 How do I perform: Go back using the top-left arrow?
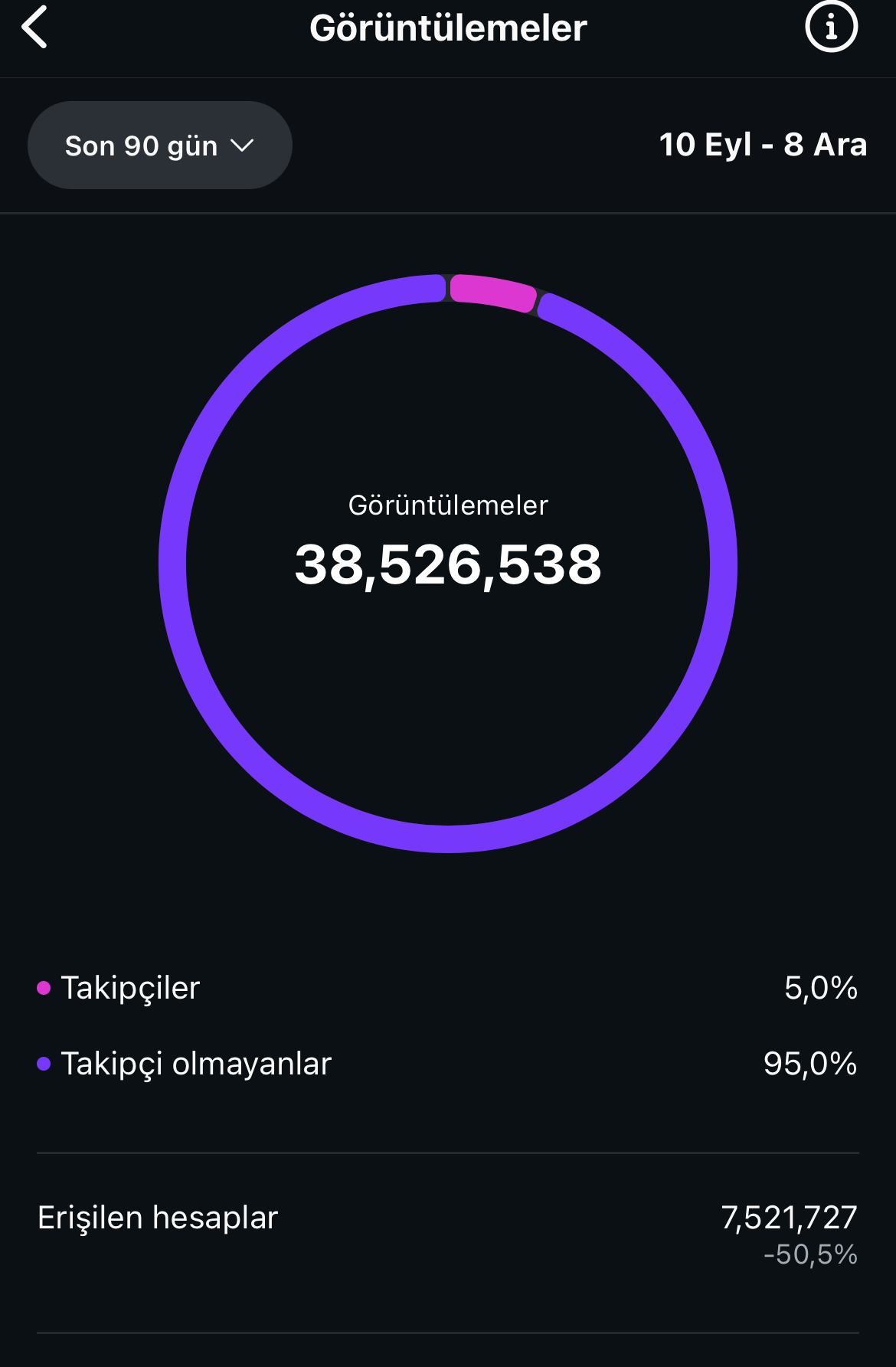pos(34,27)
